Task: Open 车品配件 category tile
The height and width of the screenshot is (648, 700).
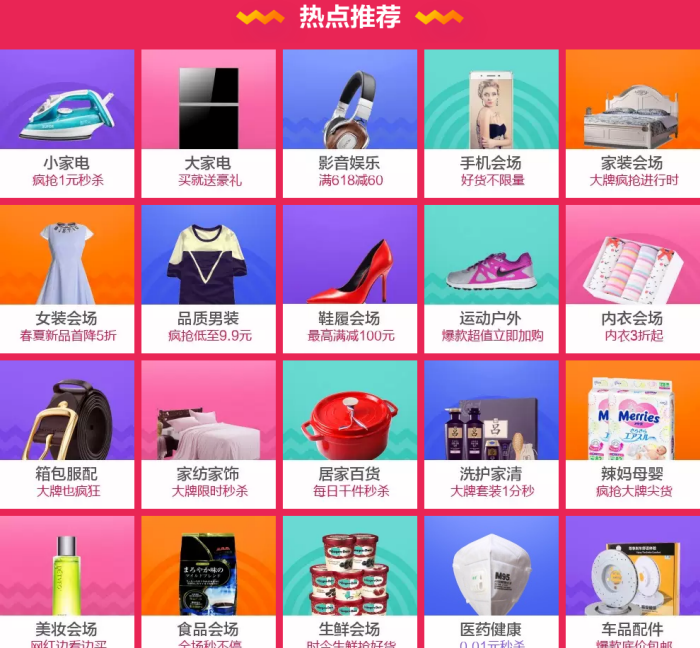Action: tap(632, 583)
